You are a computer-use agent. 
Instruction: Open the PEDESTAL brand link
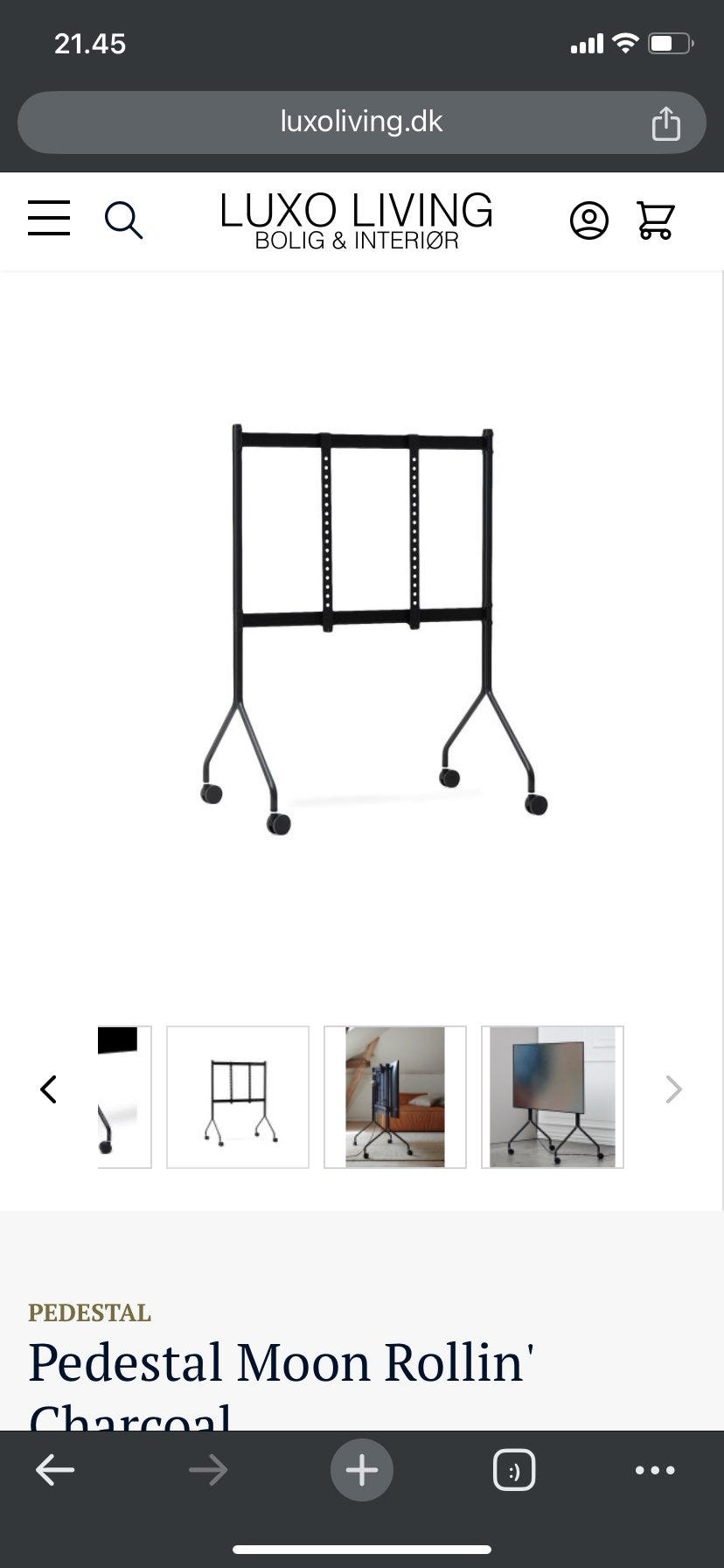tap(89, 1312)
